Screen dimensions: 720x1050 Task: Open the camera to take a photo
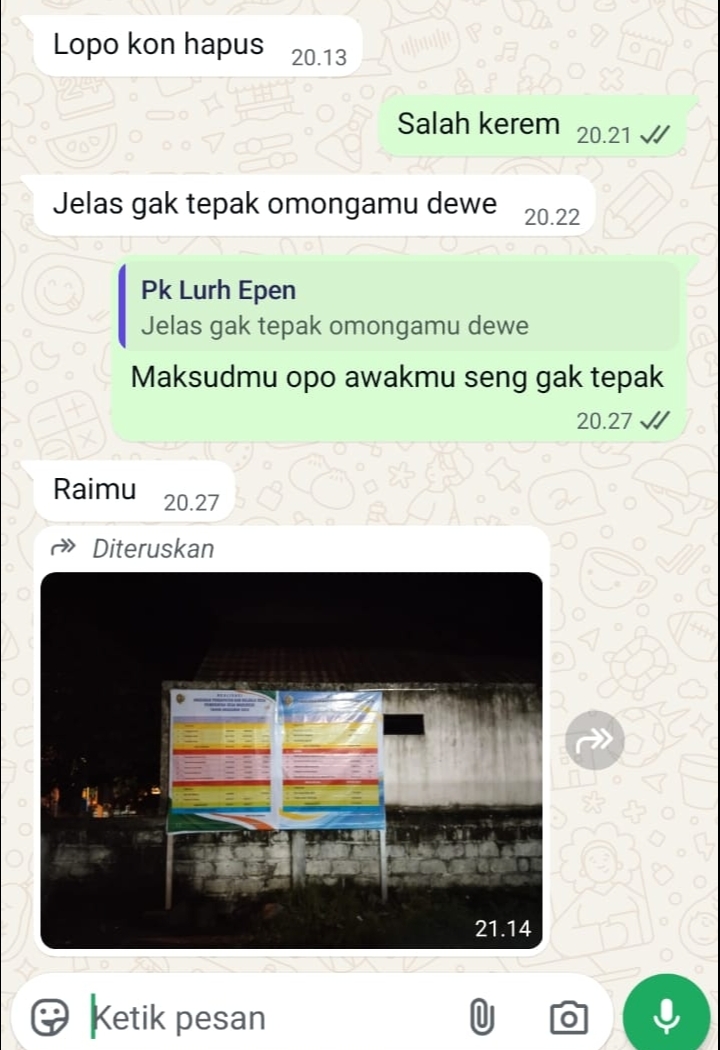[x=568, y=1018]
